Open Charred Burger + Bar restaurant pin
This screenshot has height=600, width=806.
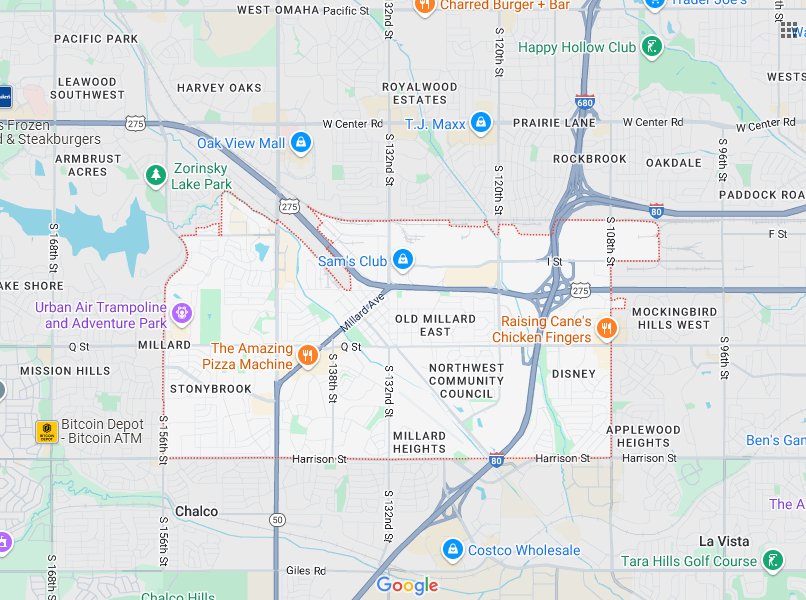(424, 5)
